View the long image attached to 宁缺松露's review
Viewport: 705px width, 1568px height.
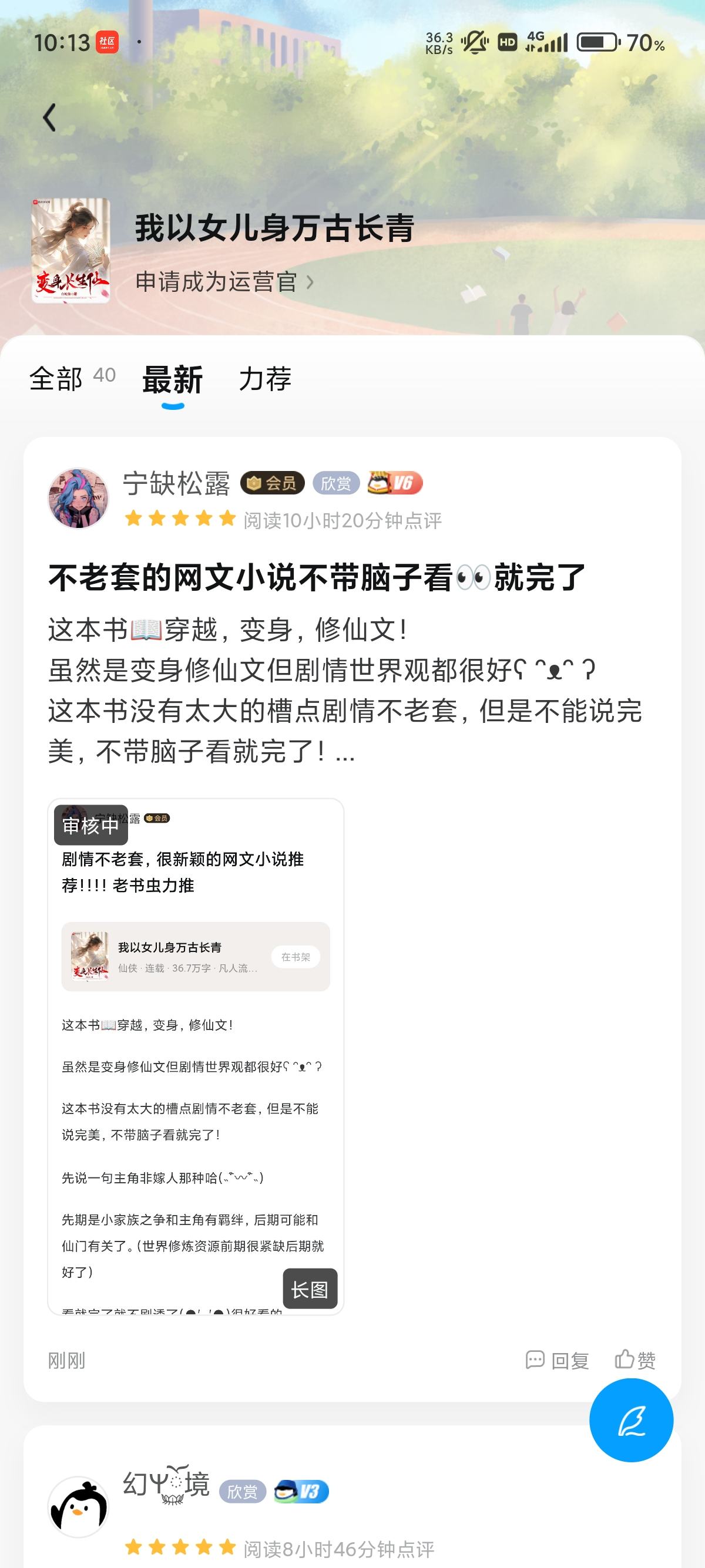(196, 1056)
